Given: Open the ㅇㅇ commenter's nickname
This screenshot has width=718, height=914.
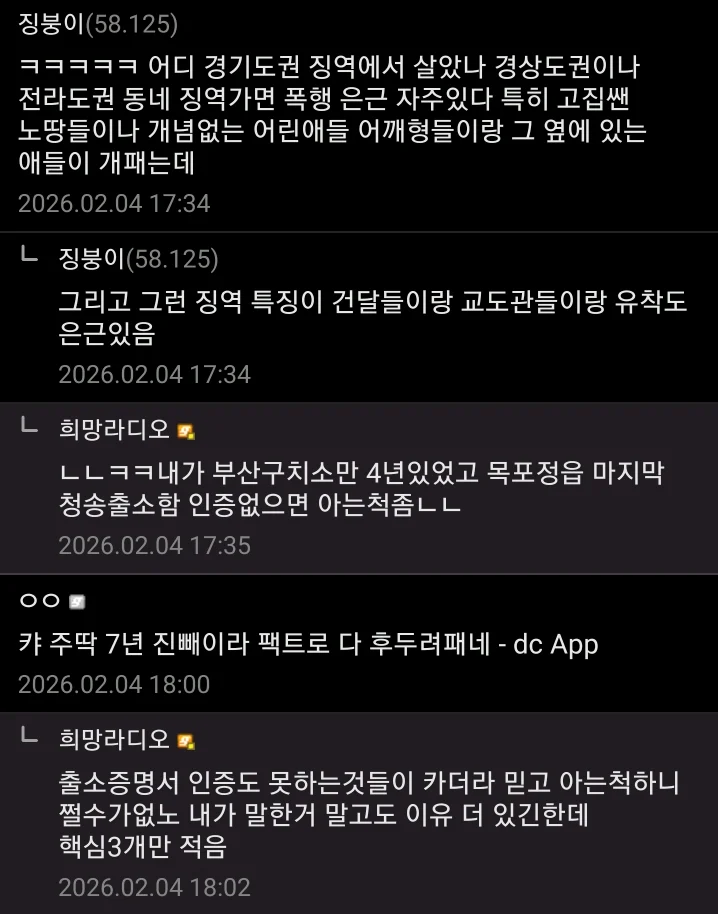Looking at the screenshot, I should coord(40,600).
